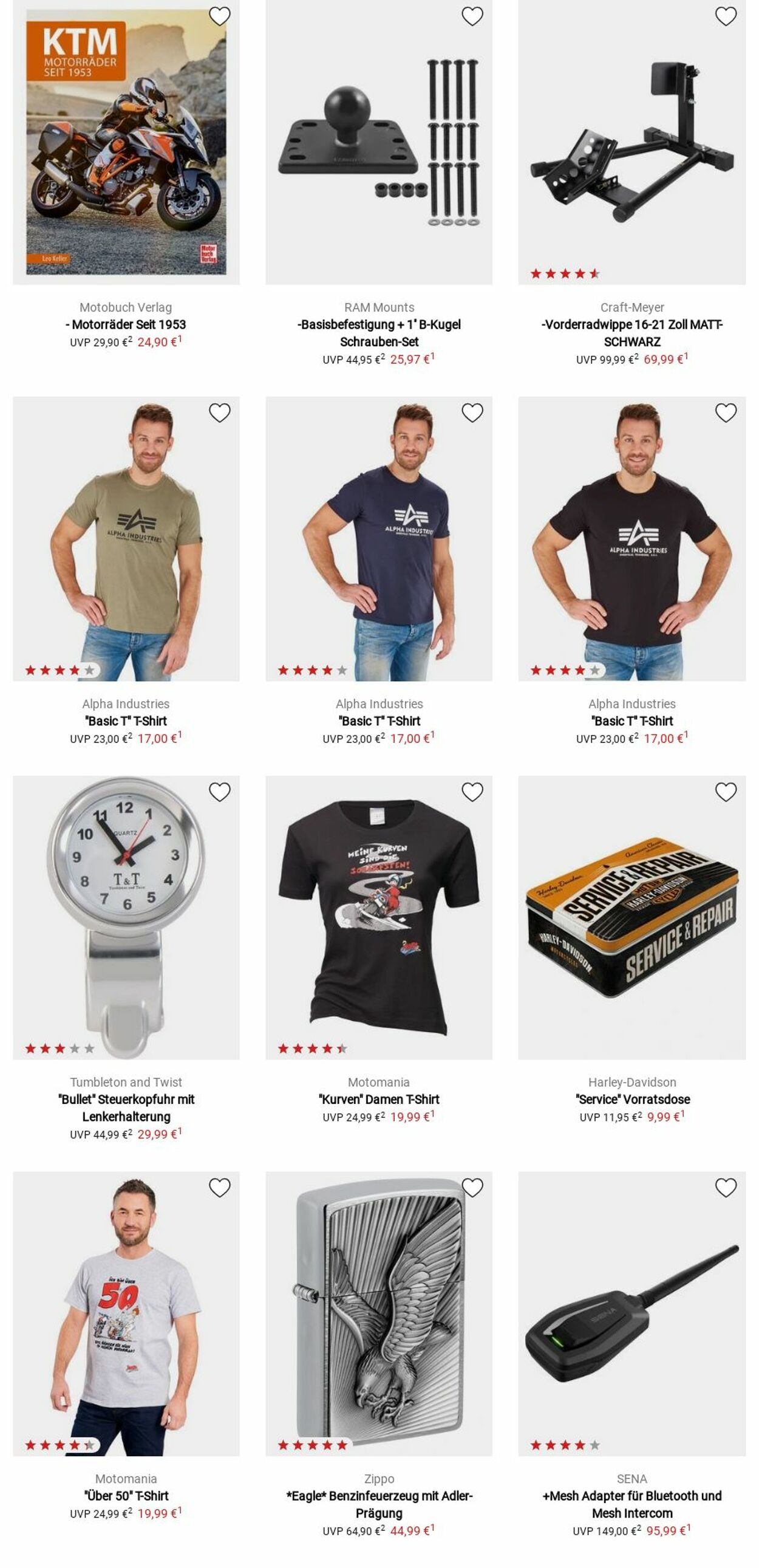Add KTM Motorräder book to wishlist
Image resolution: width=759 pixels, height=1568 pixels.
[220, 16]
